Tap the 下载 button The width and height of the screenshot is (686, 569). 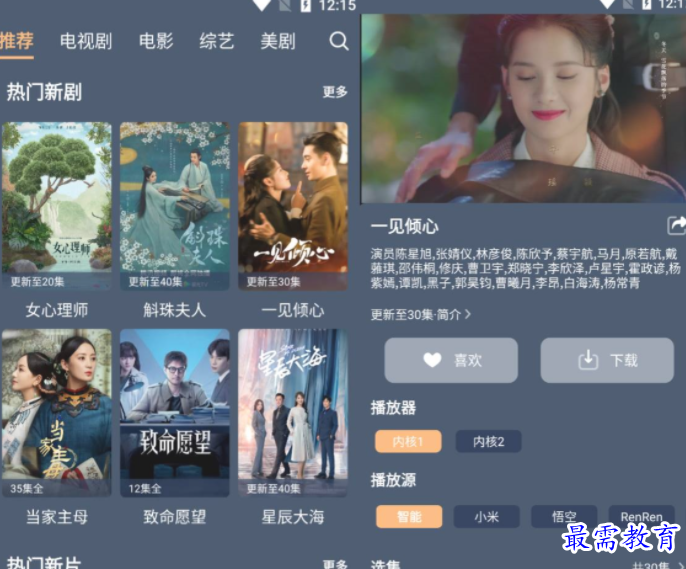(607, 360)
